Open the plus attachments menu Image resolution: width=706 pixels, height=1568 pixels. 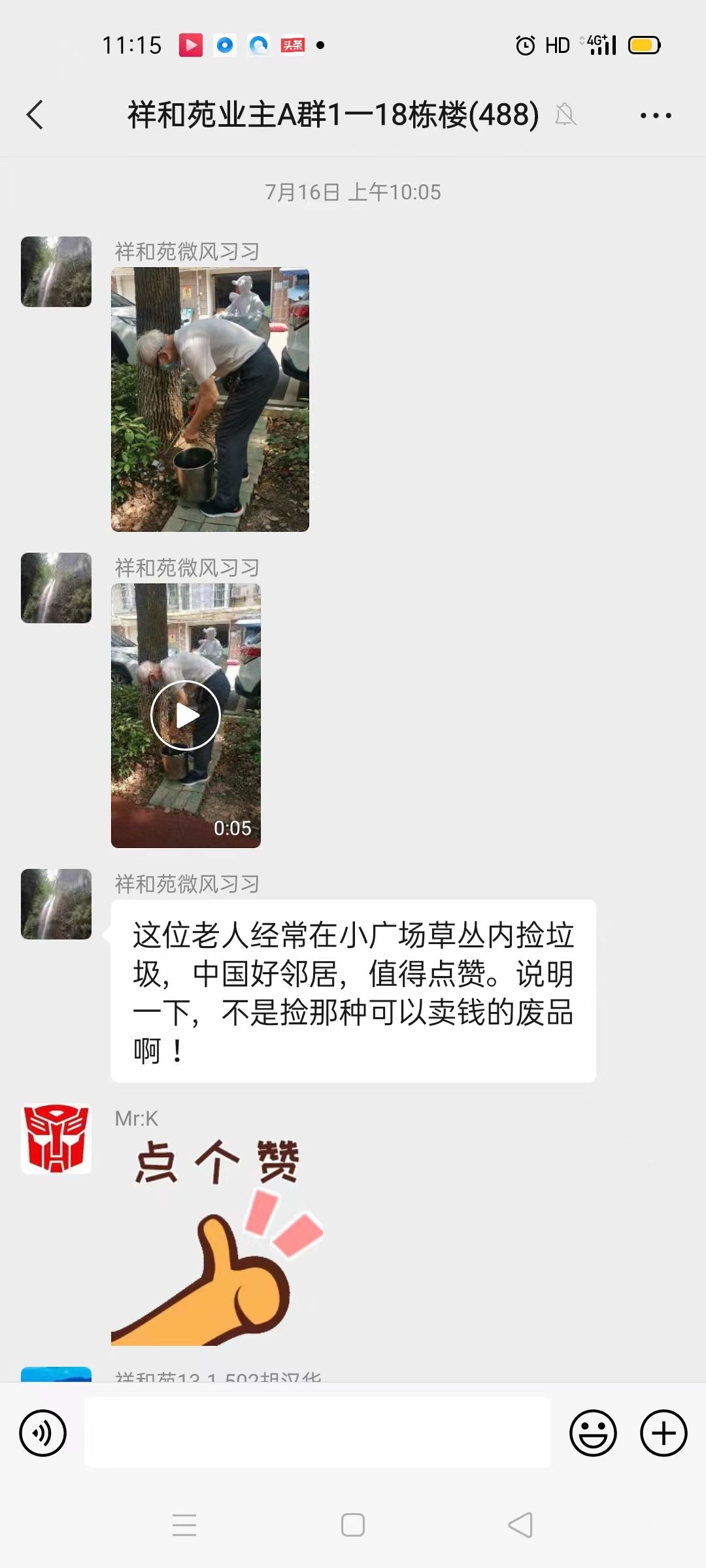pos(664,1433)
